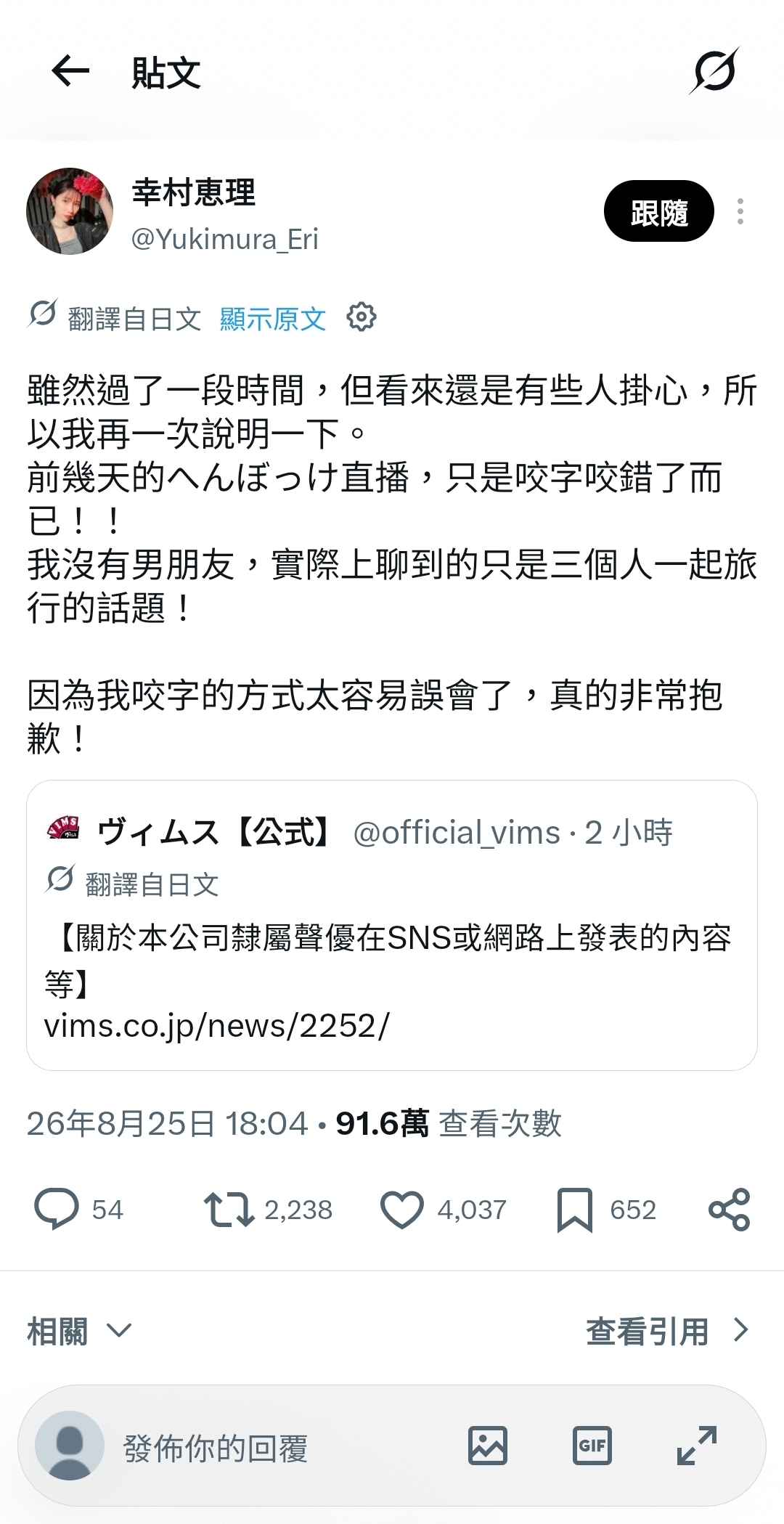Screen dimensions: 784x1524
Task: Open translation settings gear icon
Action: pyautogui.click(x=362, y=317)
